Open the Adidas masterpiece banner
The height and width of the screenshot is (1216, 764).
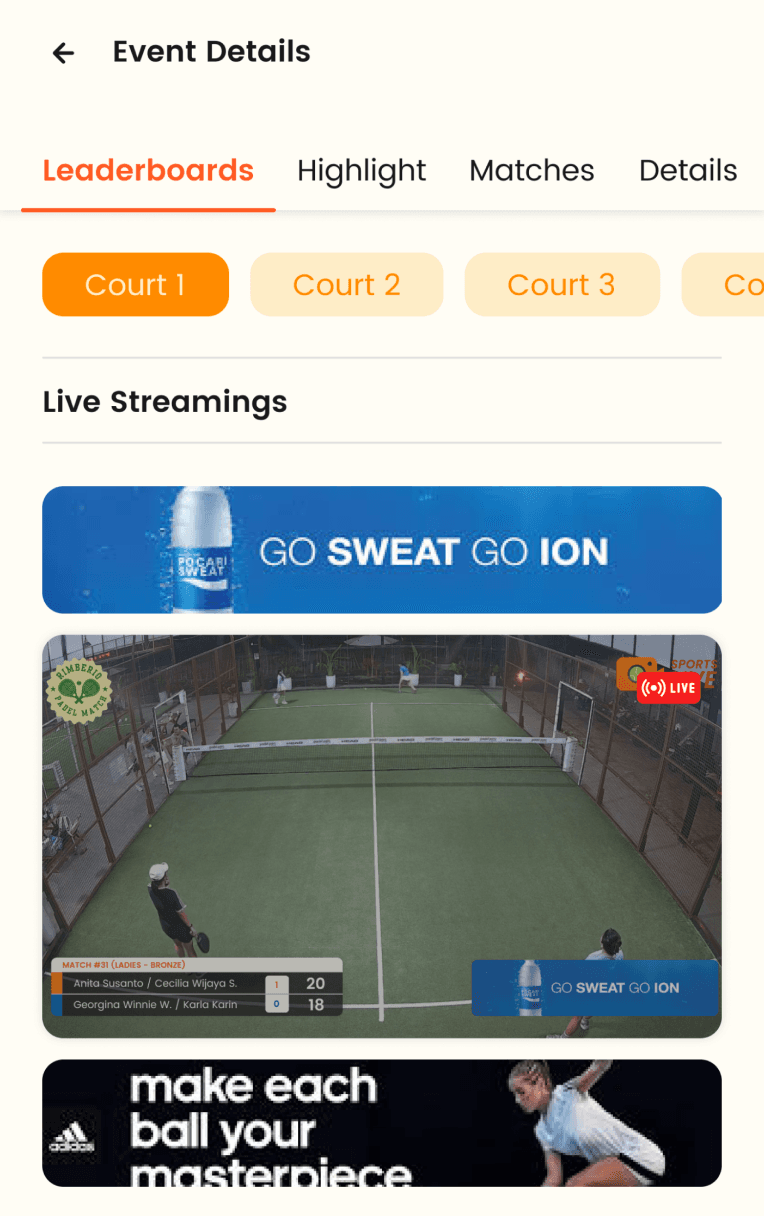381,1123
